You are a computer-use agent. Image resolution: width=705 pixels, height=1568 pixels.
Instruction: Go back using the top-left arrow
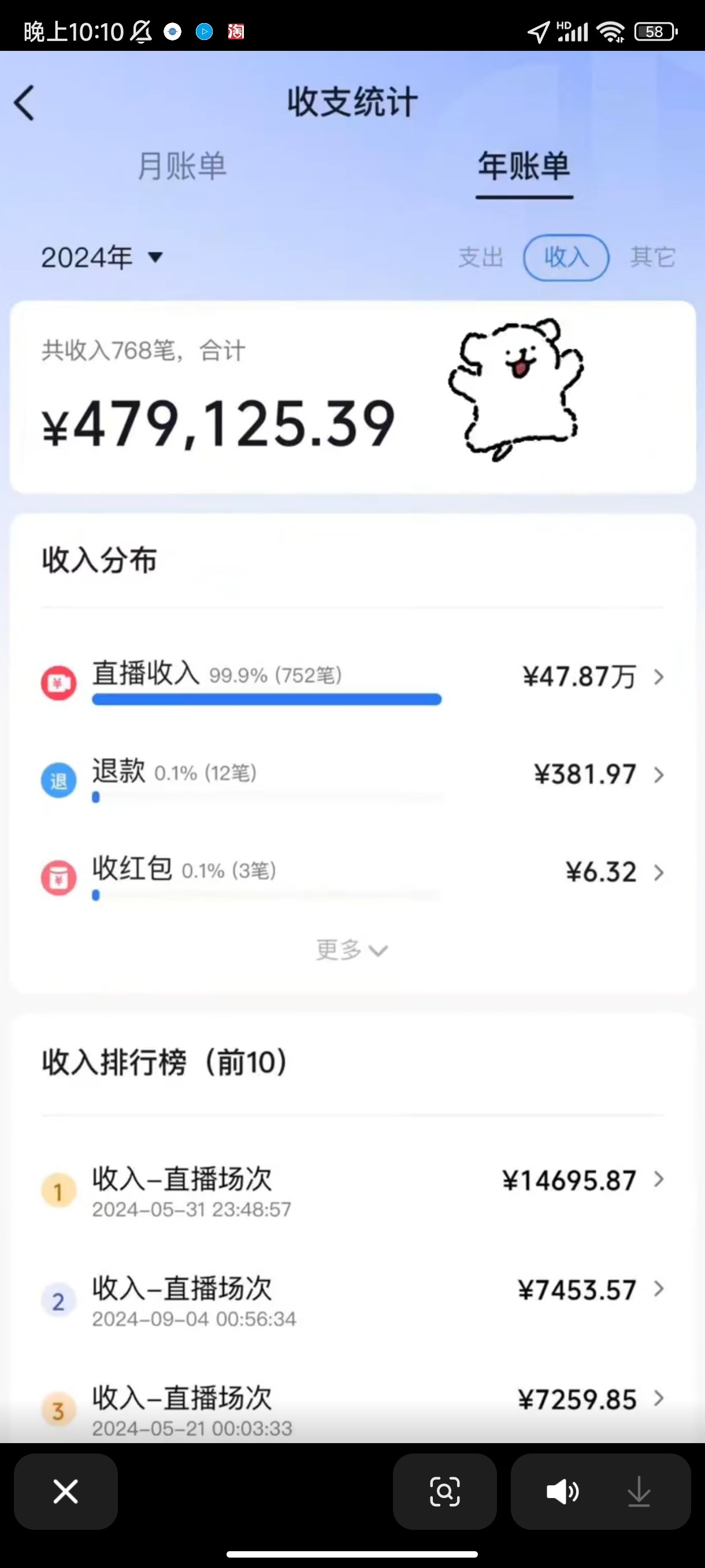(x=24, y=102)
